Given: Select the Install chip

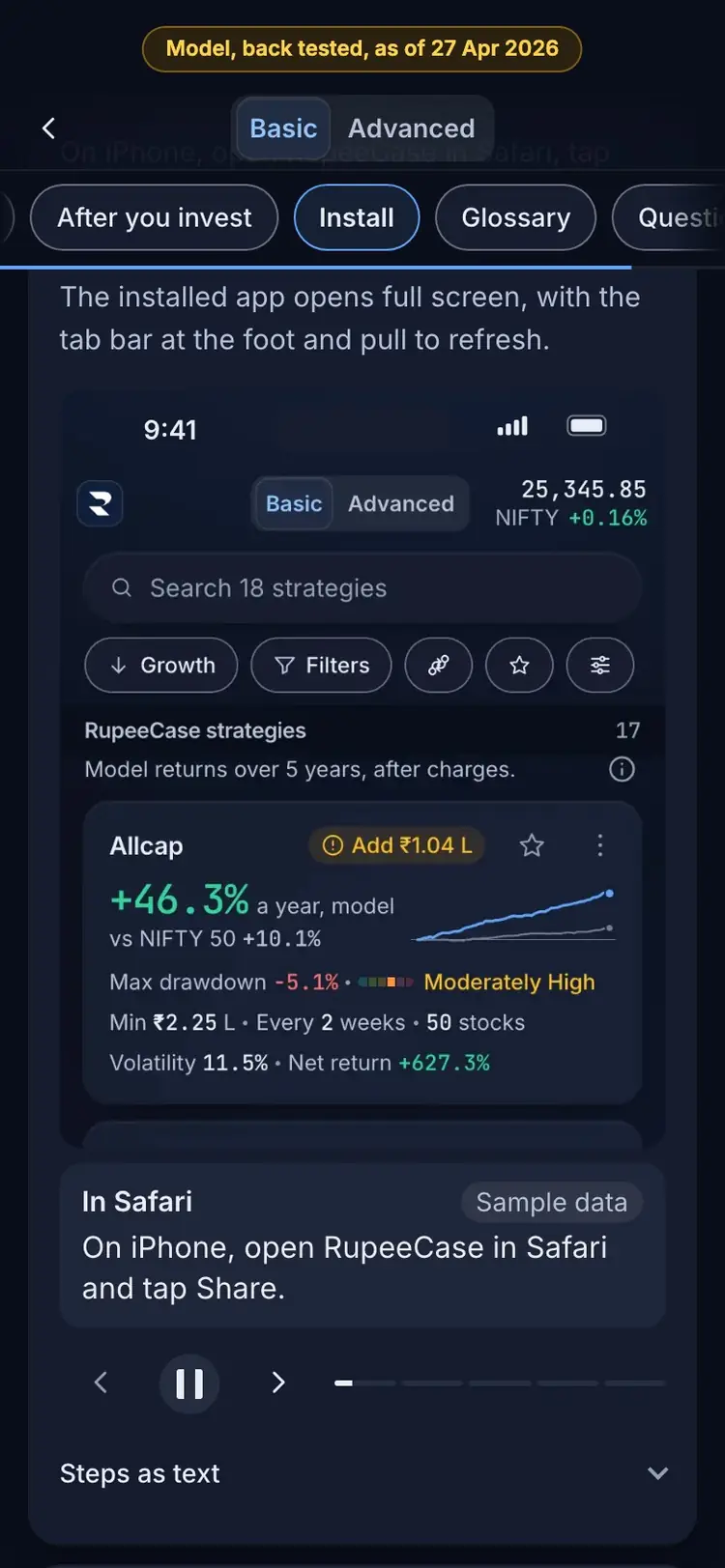Looking at the screenshot, I should click(357, 217).
